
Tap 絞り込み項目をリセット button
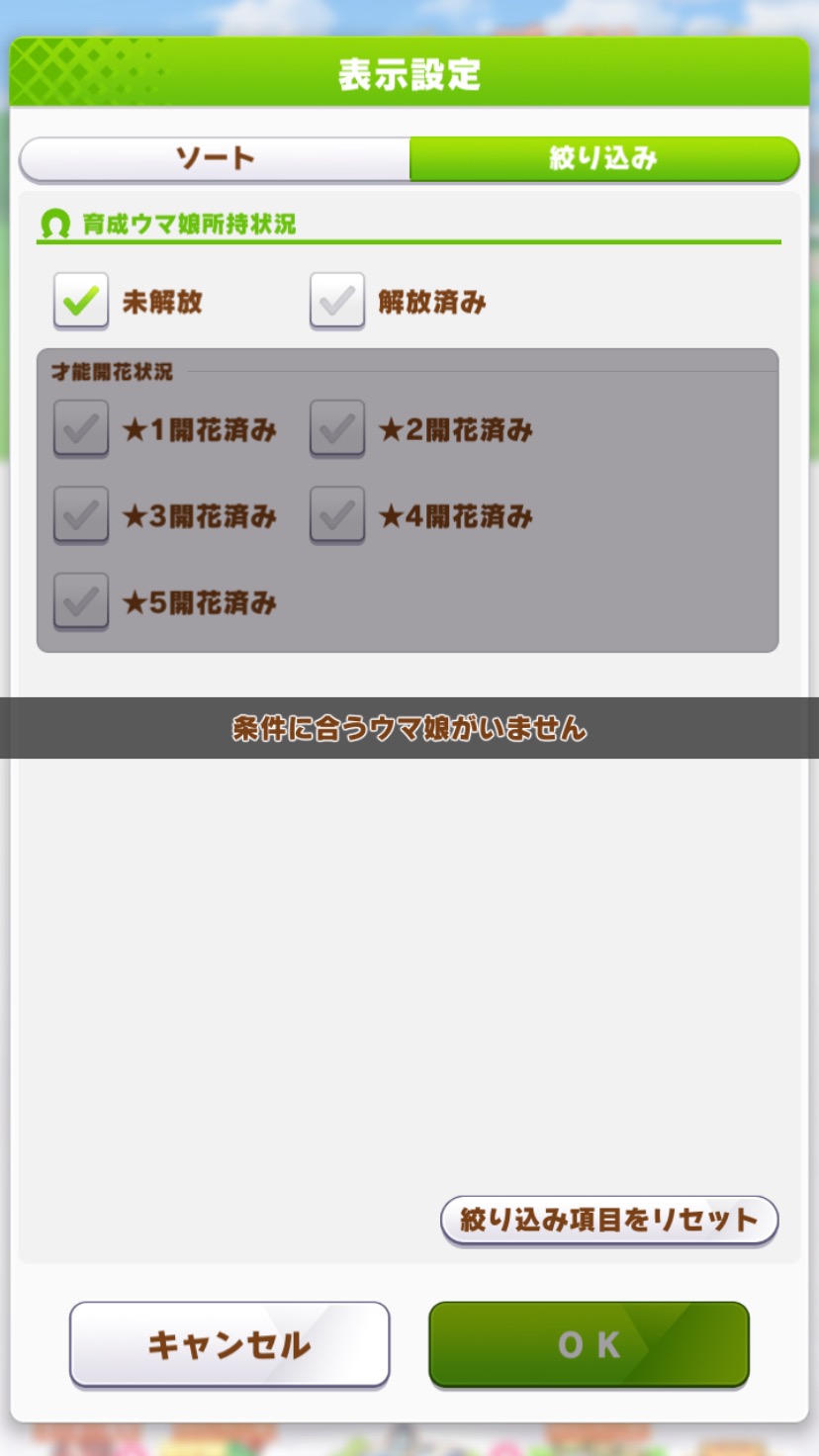point(609,1220)
